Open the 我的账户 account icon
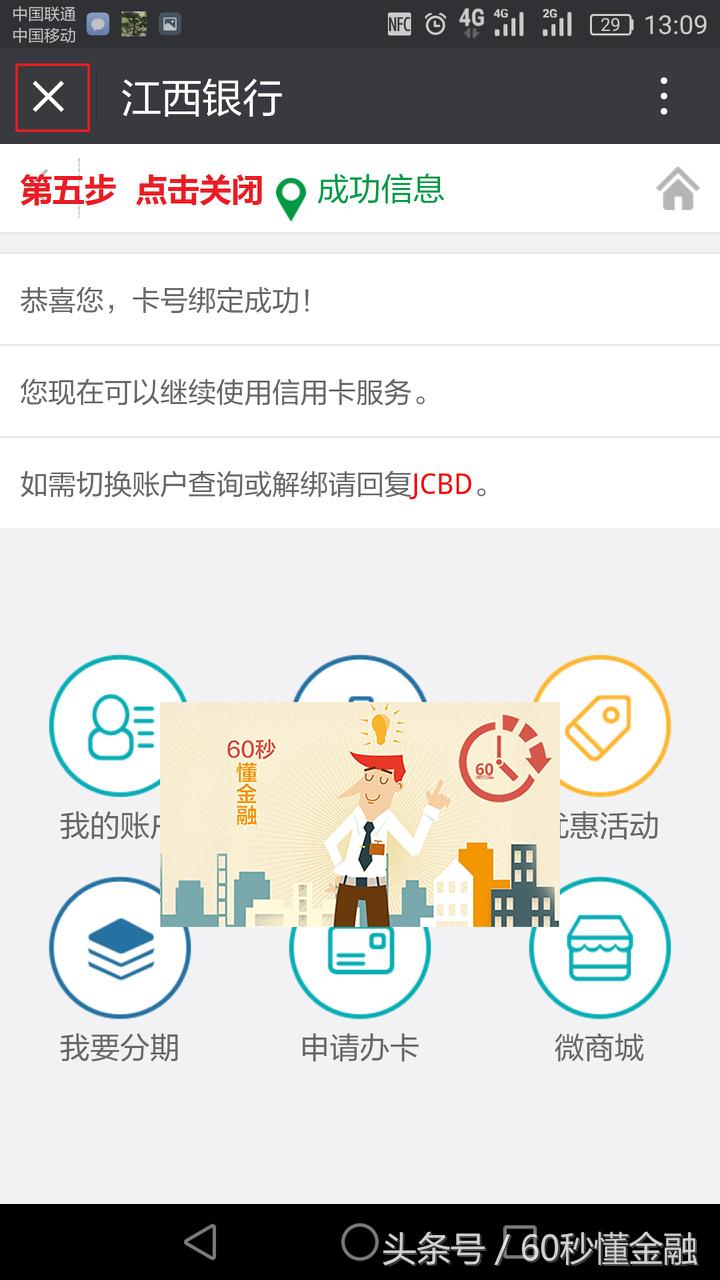This screenshot has height=1280, width=720. click(x=120, y=725)
